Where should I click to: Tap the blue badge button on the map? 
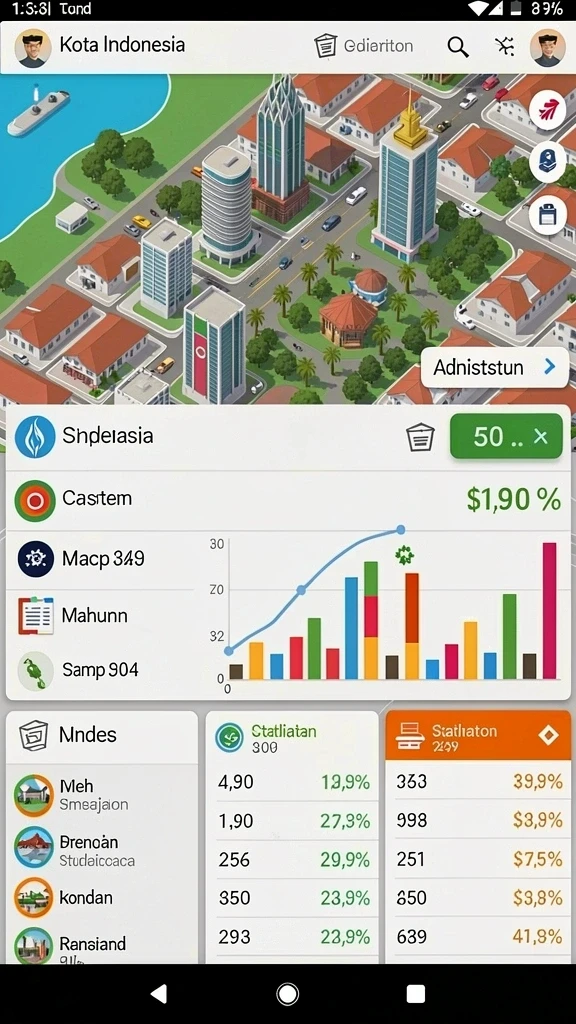(x=547, y=162)
